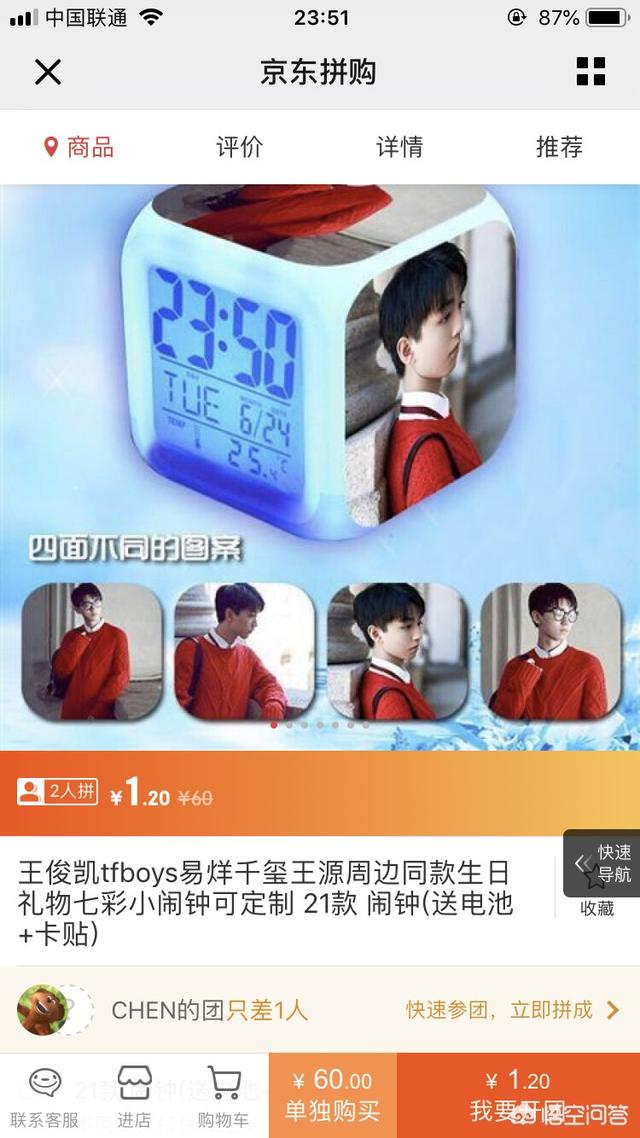Buy alone for ¥60.00 单独购买
Screen dimensions: 640x1138
(x=333, y=1096)
